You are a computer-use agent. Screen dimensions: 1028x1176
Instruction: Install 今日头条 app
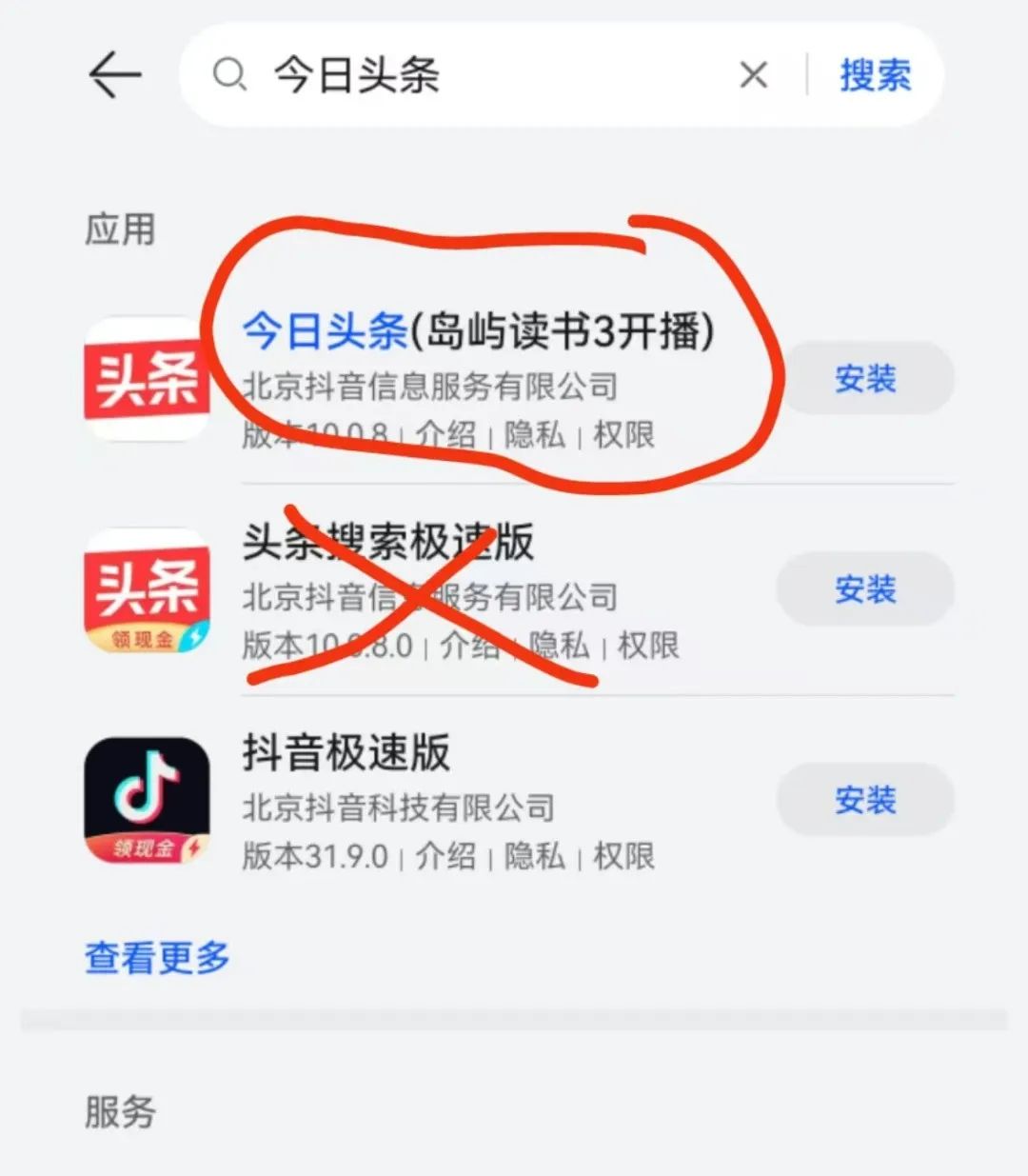(x=865, y=379)
